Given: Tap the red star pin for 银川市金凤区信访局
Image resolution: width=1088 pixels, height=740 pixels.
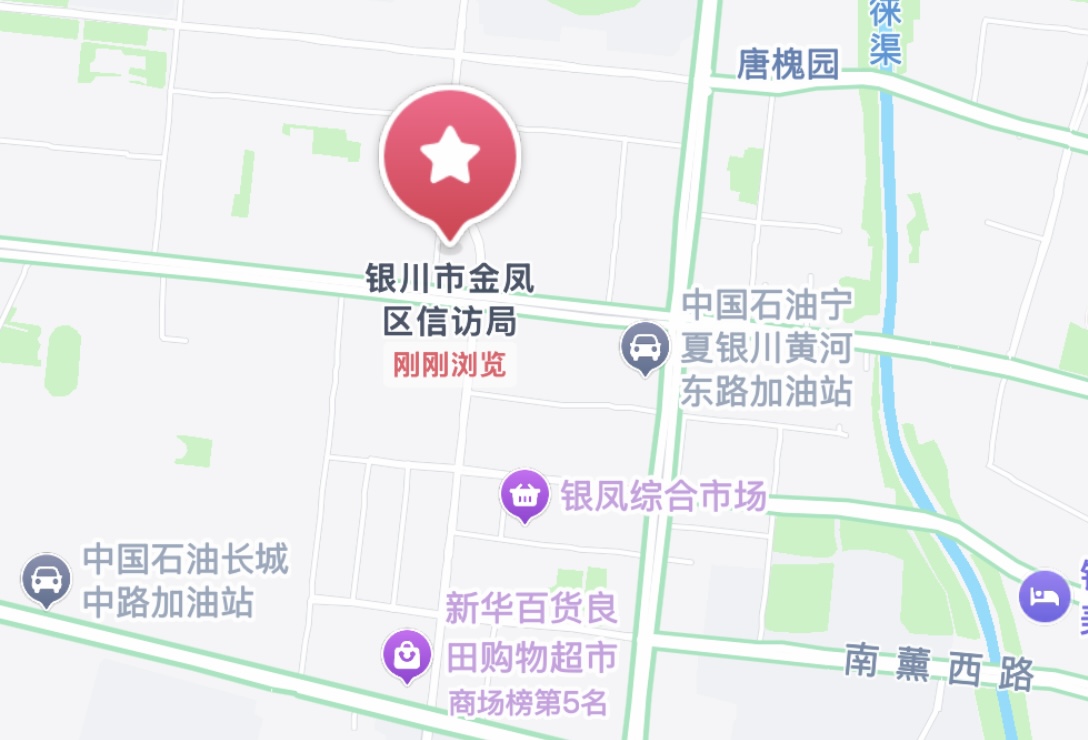Looking at the screenshot, I should (x=449, y=158).
